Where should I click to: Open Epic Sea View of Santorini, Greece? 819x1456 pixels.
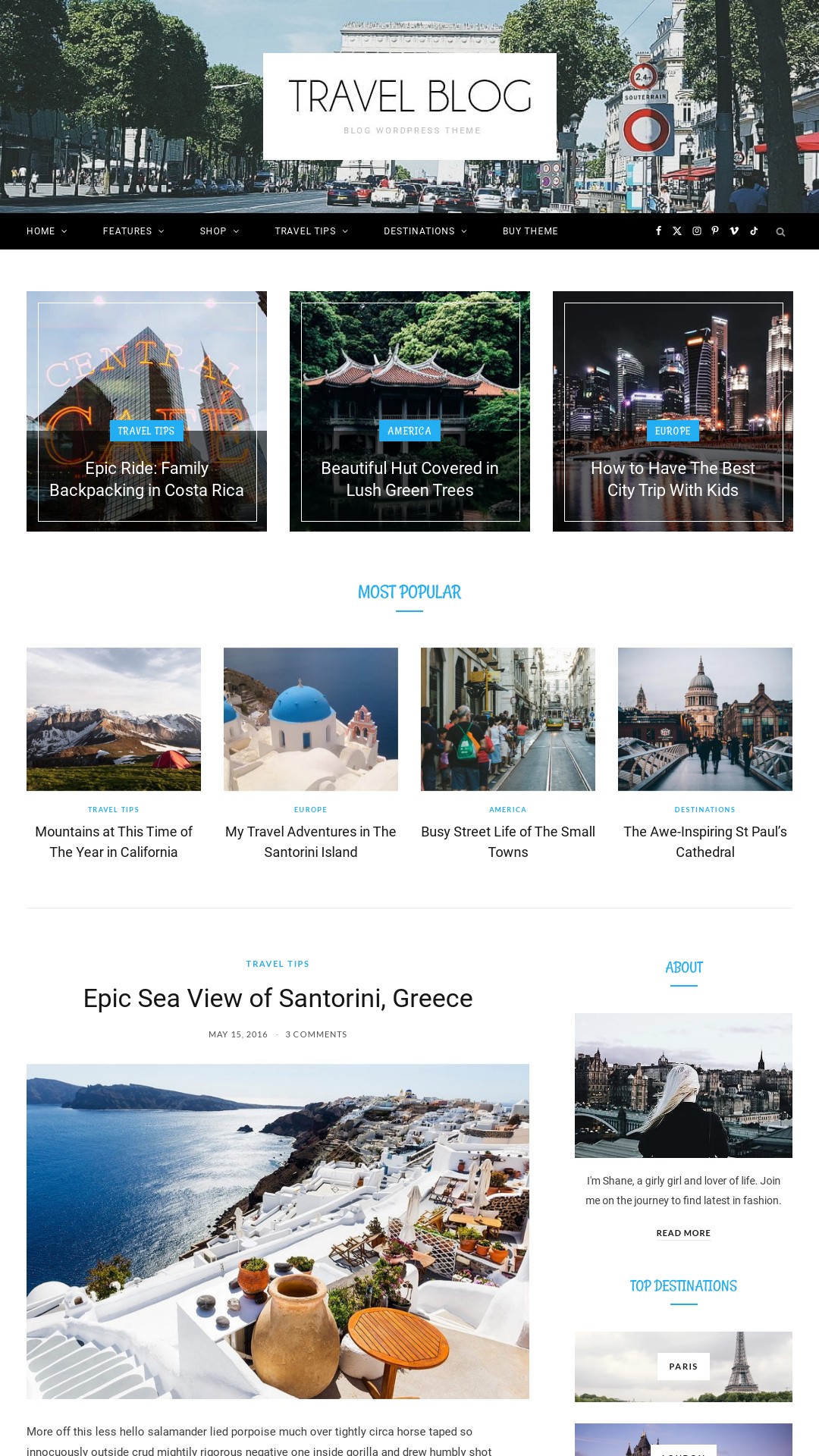[278, 999]
